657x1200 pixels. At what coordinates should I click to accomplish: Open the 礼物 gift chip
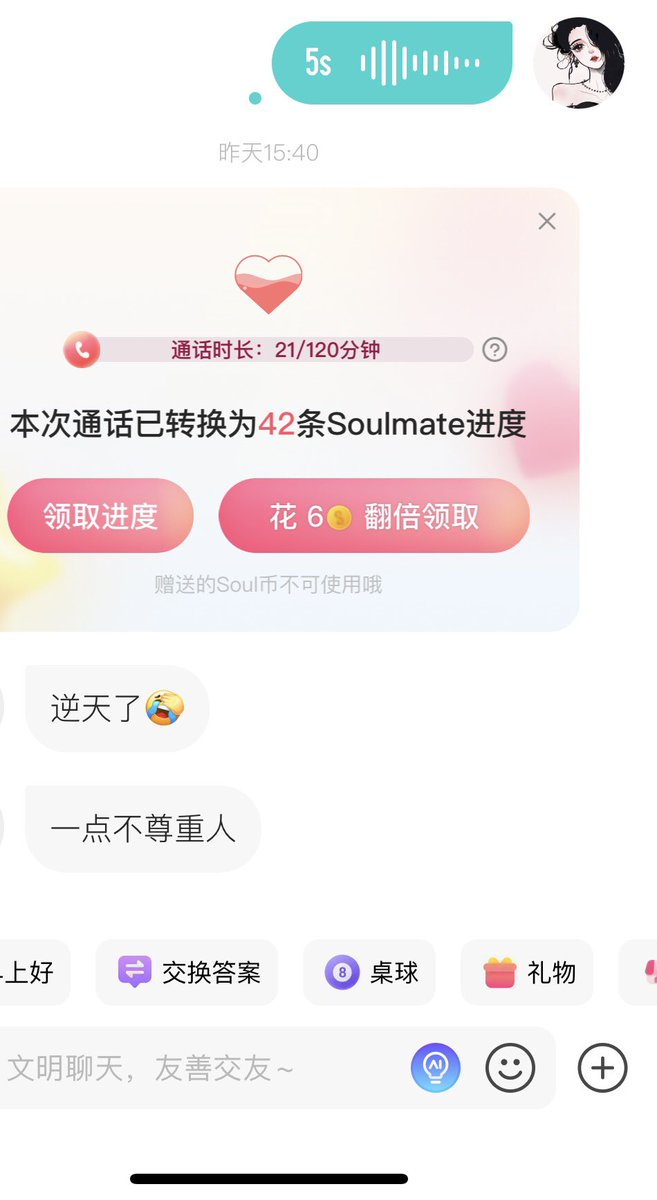click(x=527, y=972)
